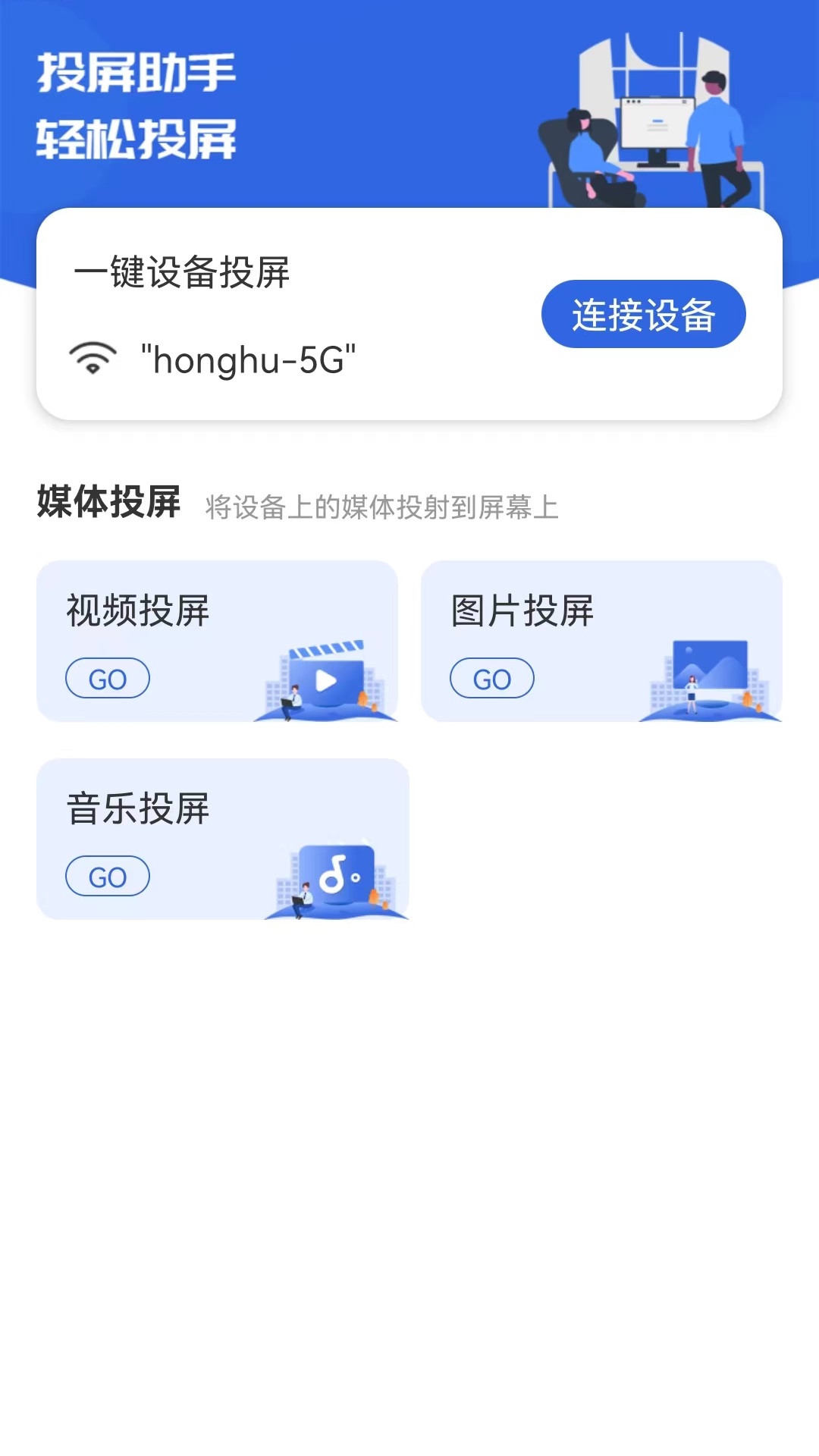Tap GO under 音乐投屏
This screenshot has width=819, height=1456.
coord(107,876)
